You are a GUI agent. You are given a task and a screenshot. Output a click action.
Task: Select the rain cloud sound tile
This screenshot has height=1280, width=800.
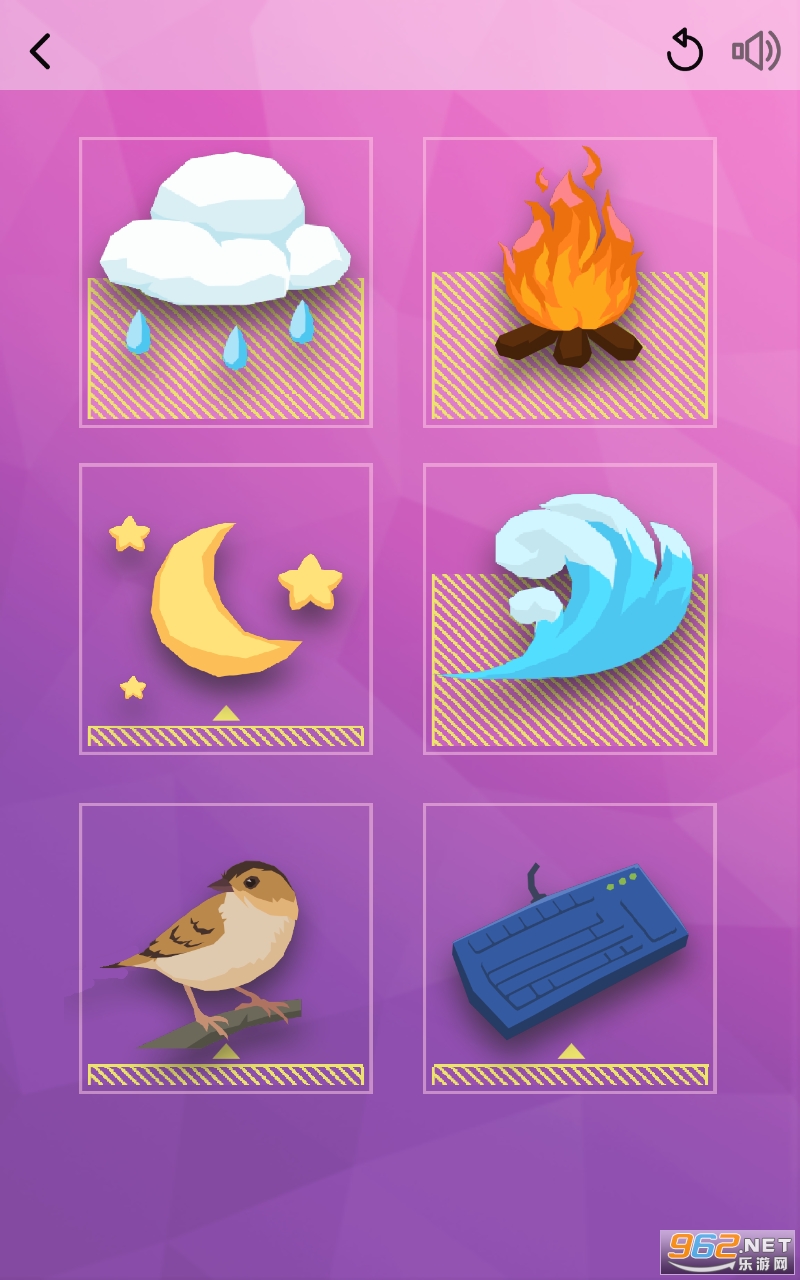(226, 282)
